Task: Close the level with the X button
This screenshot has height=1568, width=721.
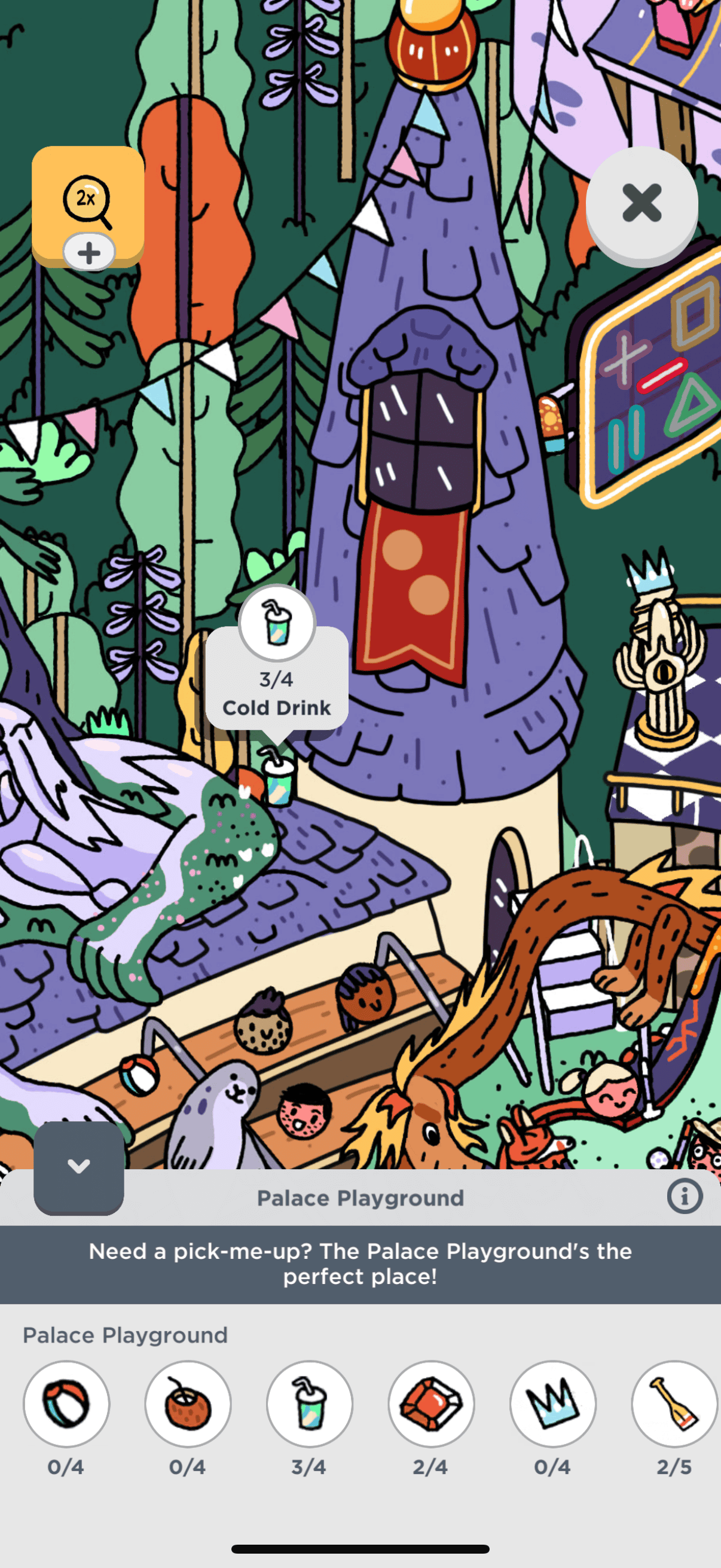Action: tap(641, 203)
